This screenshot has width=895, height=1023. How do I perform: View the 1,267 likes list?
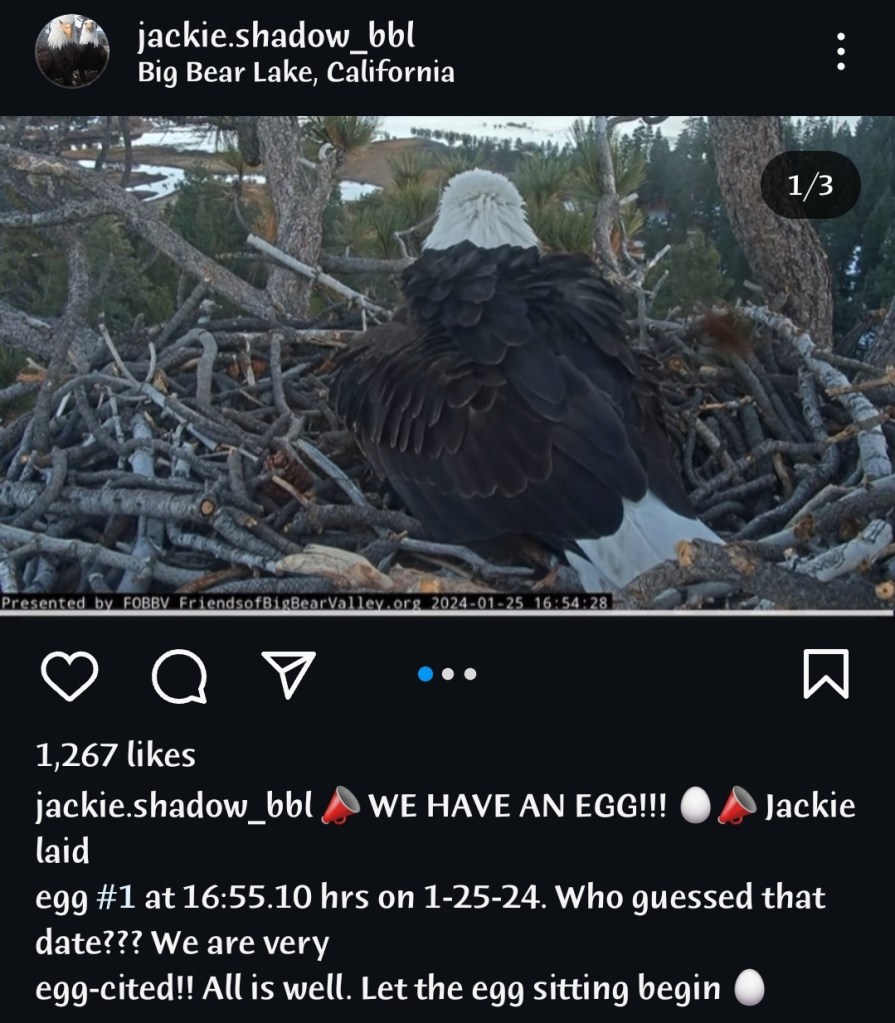coord(116,755)
